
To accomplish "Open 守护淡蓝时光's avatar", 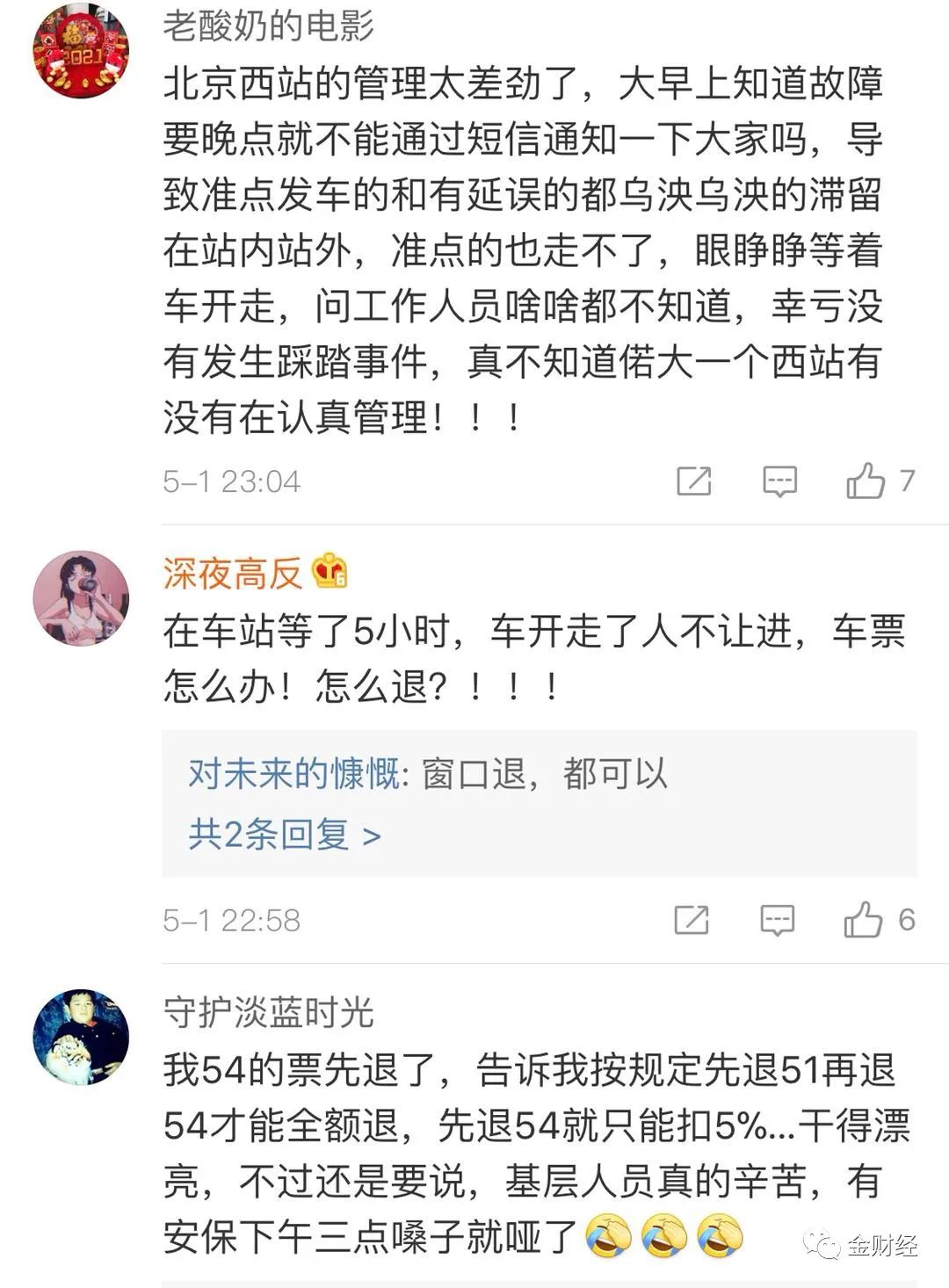I will pos(81,1037).
